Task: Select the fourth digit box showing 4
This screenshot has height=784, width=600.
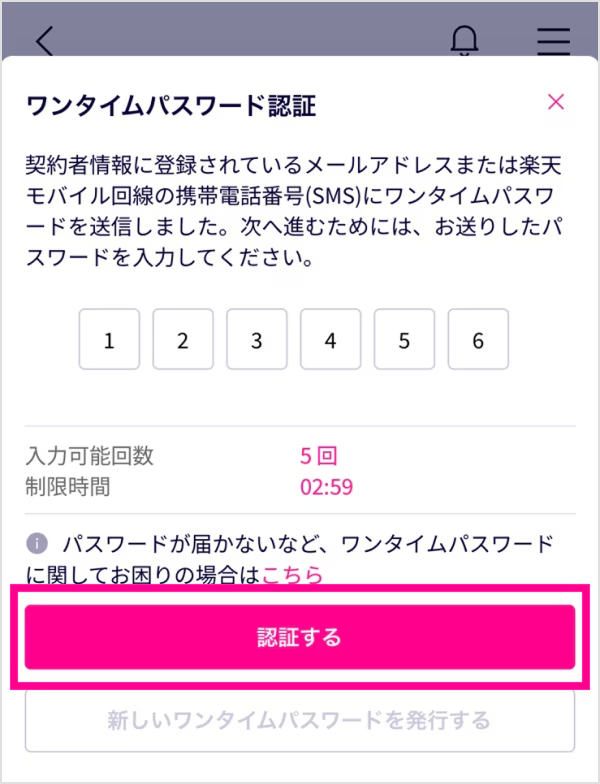Action: (x=330, y=340)
